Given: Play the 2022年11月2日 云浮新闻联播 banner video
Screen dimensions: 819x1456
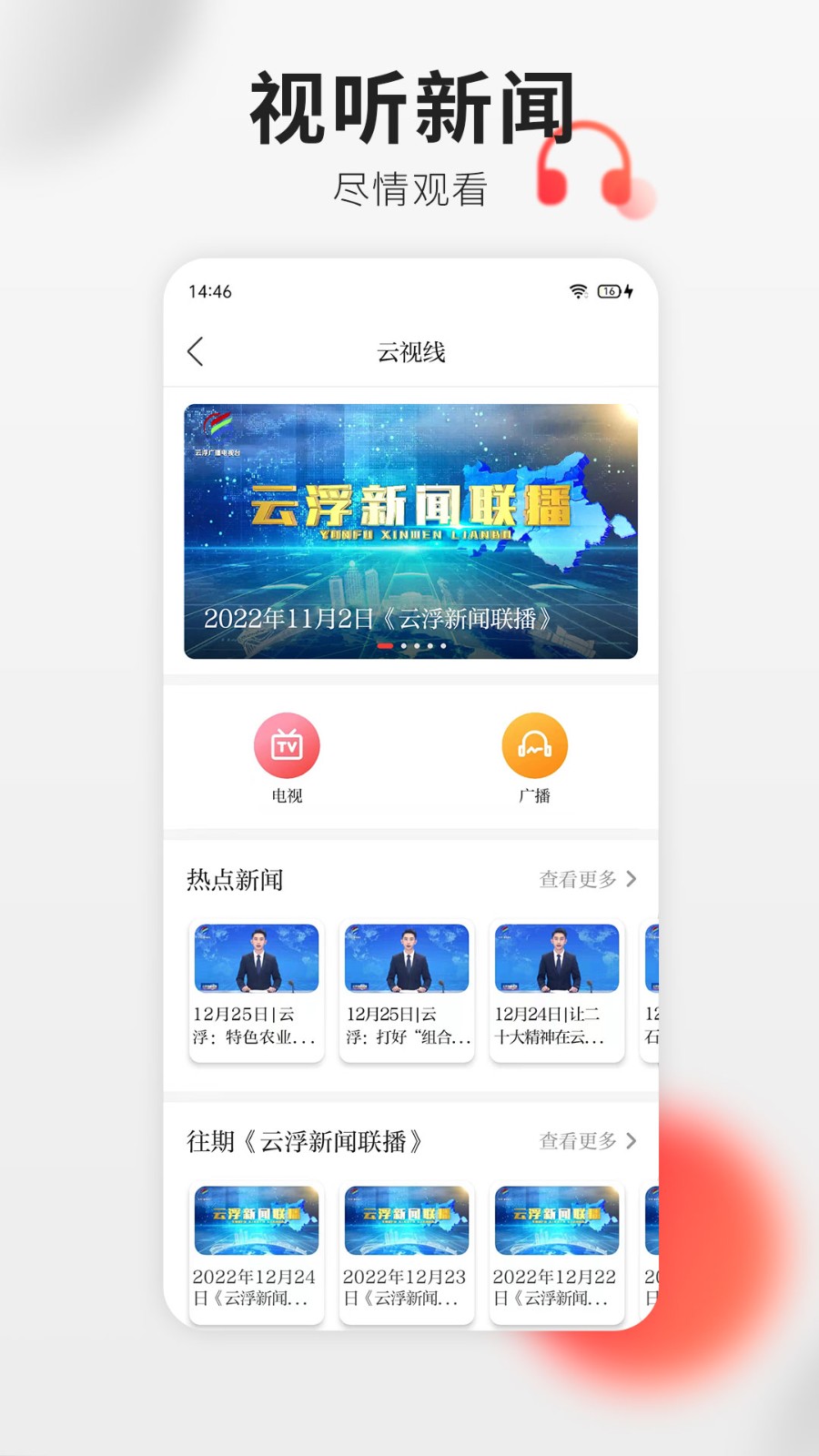Looking at the screenshot, I should (x=408, y=526).
